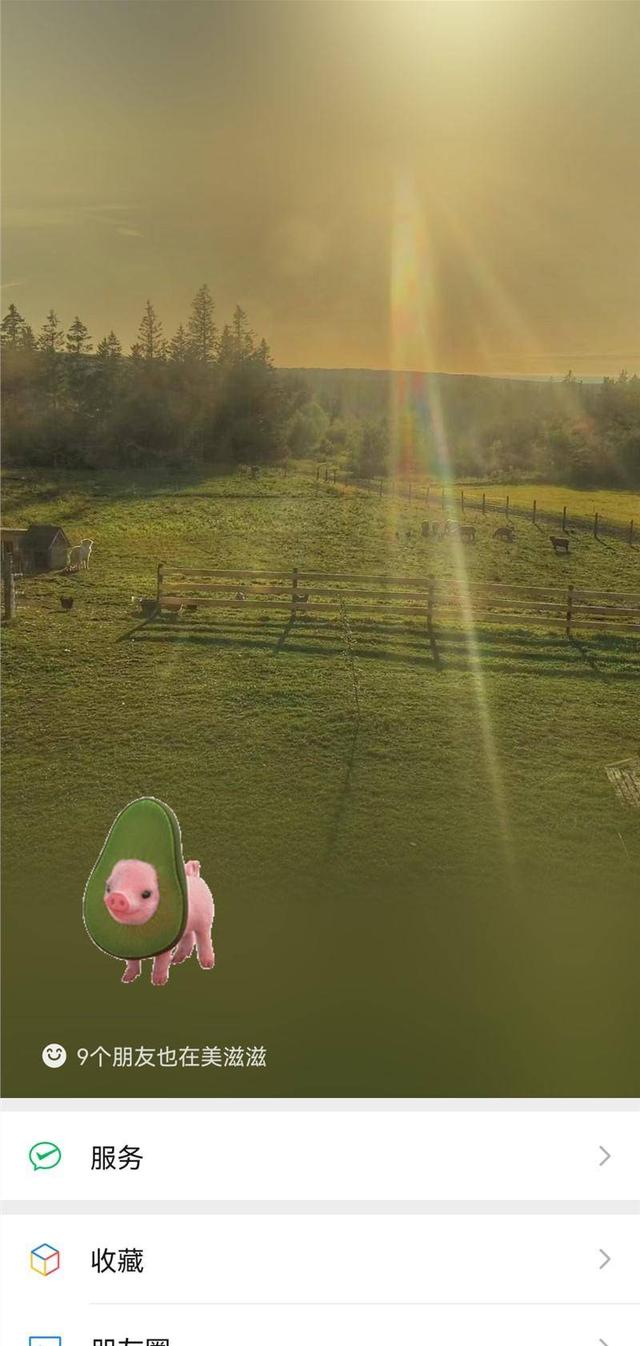Open 收藏 favorites
Image resolution: width=640 pixels, height=1346 pixels.
pyautogui.click(x=318, y=1260)
